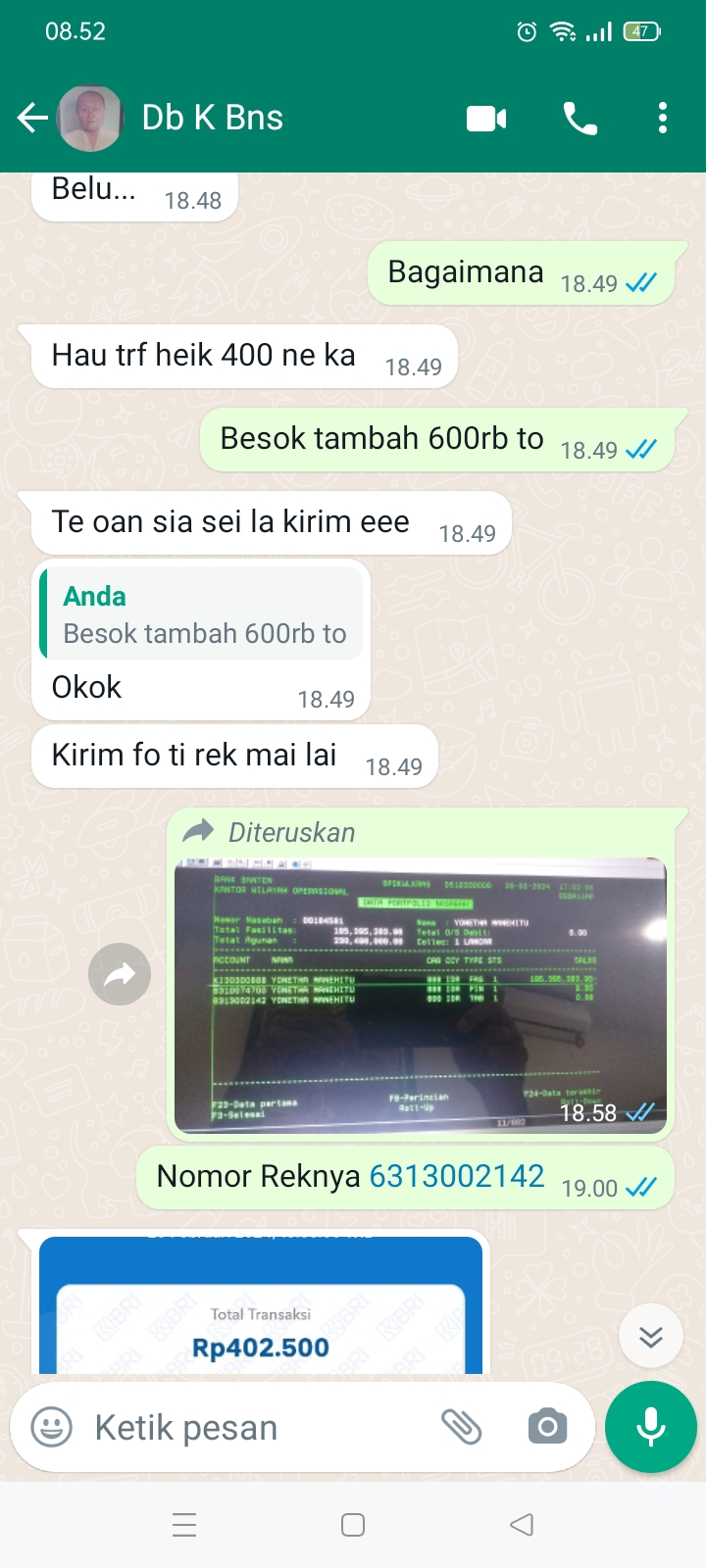Open the forwarded bank screen photo
The width and height of the screenshot is (706, 1568).
[x=420, y=995]
